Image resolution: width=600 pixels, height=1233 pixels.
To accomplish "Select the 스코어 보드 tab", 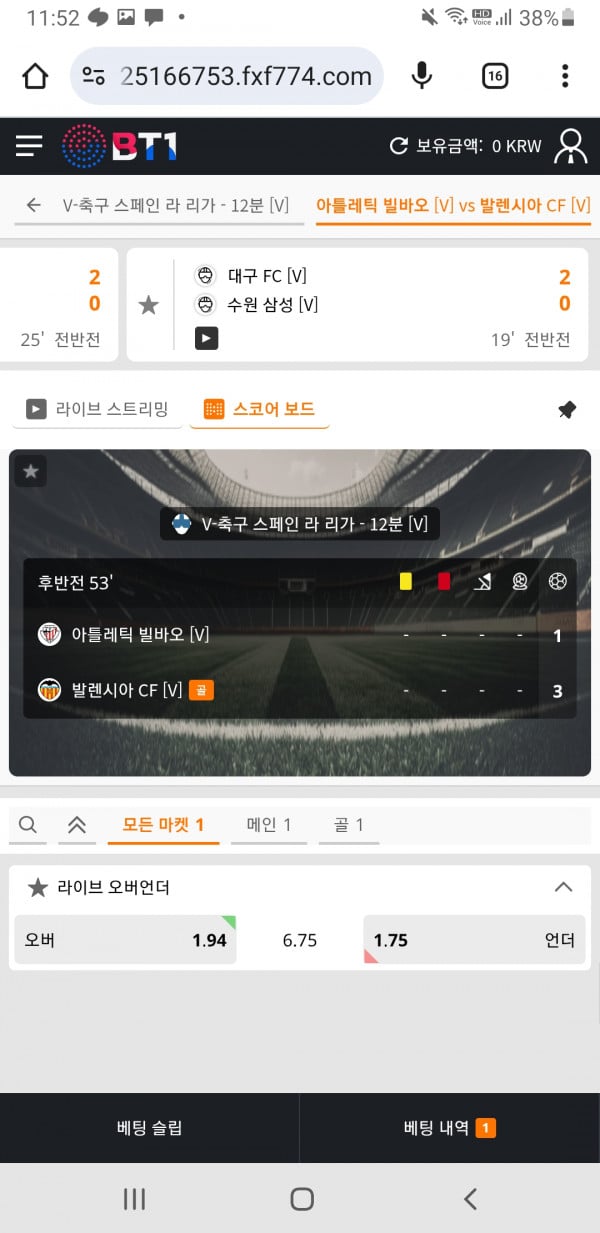I will 259,409.
